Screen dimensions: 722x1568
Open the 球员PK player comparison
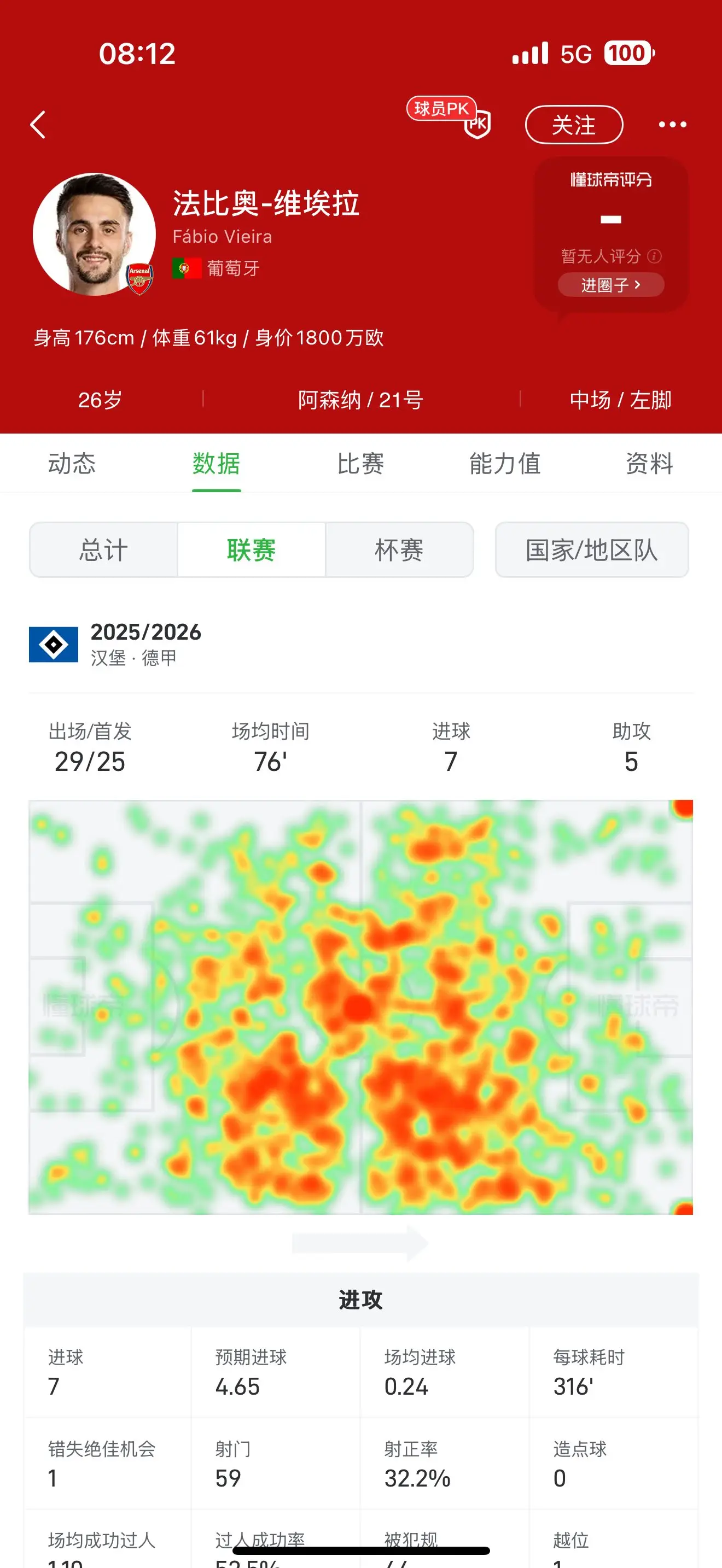pyautogui.click(x=449, y=117)
